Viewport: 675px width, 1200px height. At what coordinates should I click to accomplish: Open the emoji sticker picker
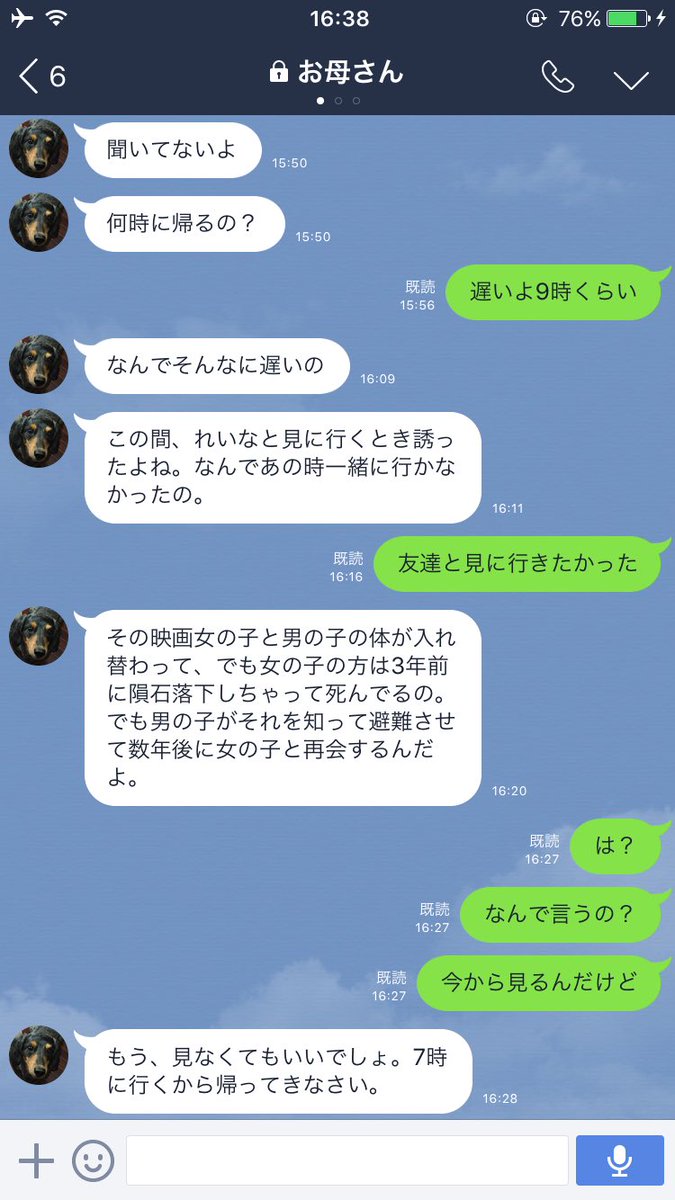pos(93,1160)
